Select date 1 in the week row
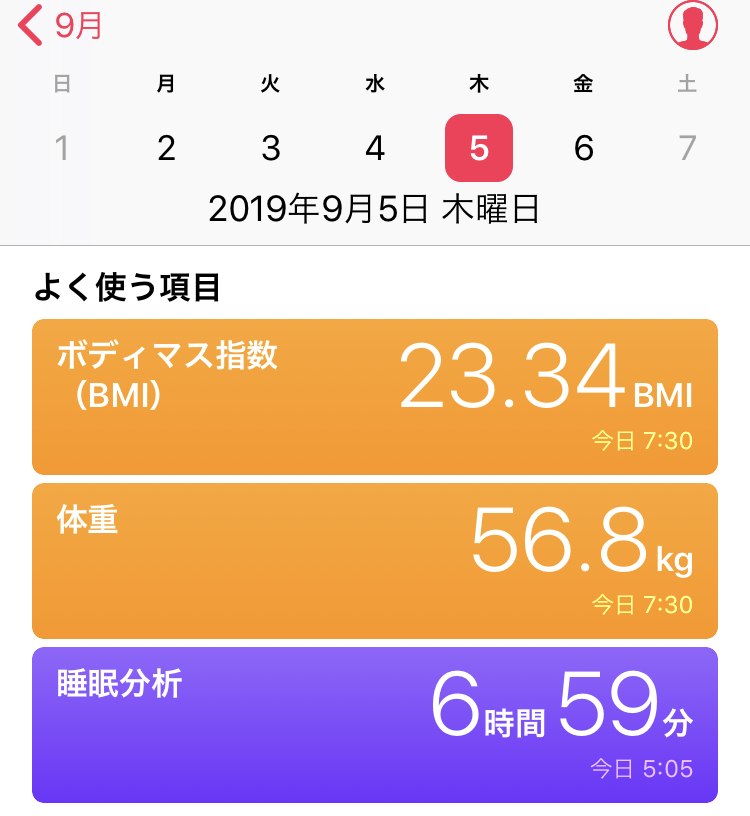Viewport: 750px width, 816px height. click(x=62, y=149)
